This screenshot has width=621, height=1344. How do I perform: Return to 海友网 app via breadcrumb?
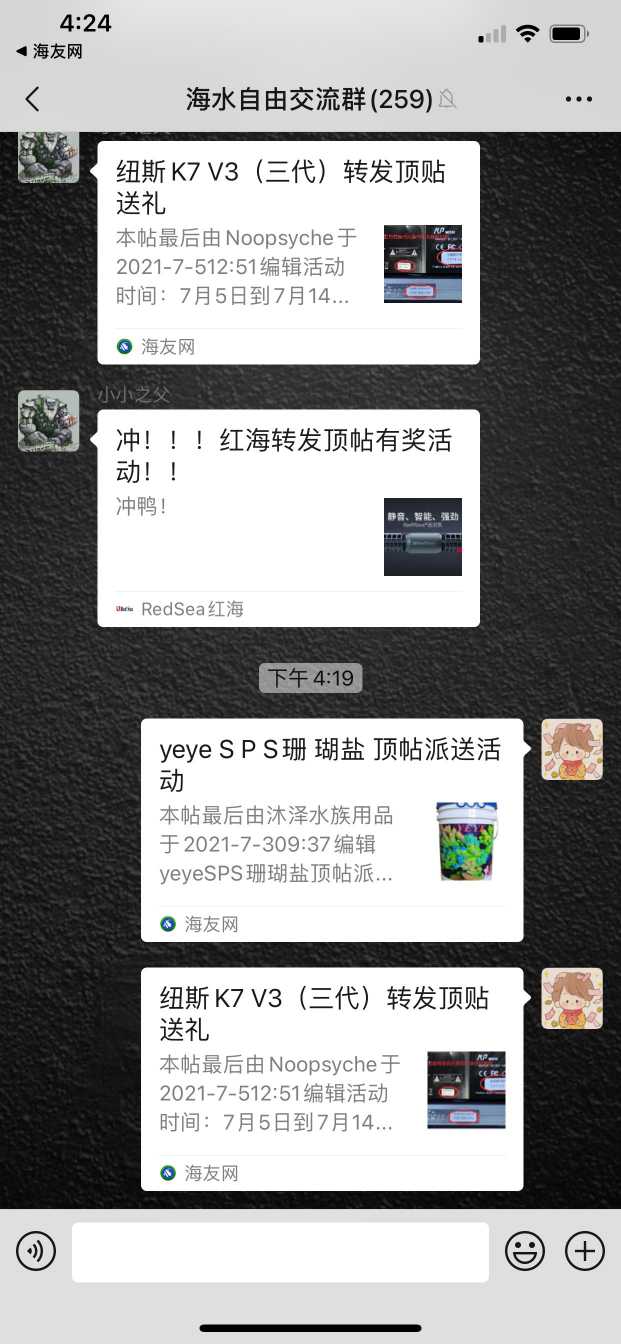coord(49,51)
